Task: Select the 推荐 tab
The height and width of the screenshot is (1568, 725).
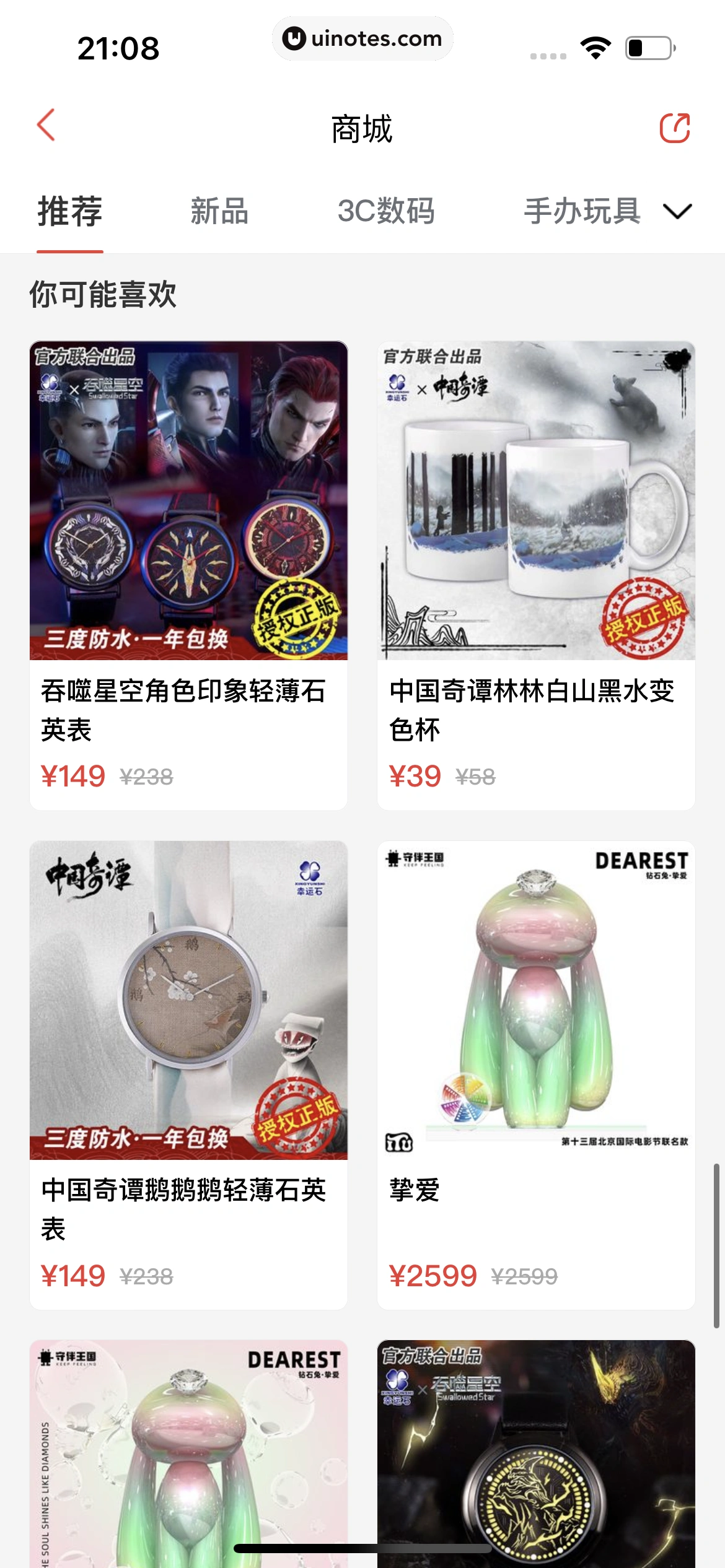Action: [x=70, y=212]
